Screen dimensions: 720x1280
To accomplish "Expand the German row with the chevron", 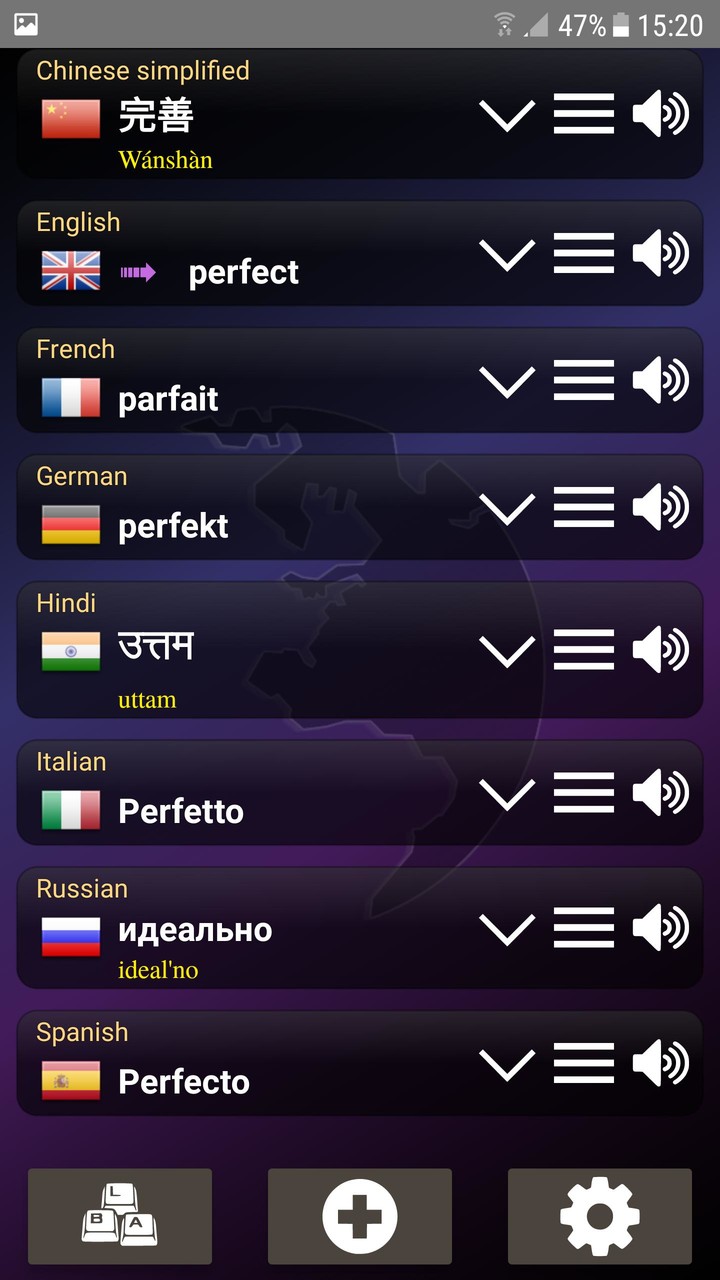I will pos(507,507).
